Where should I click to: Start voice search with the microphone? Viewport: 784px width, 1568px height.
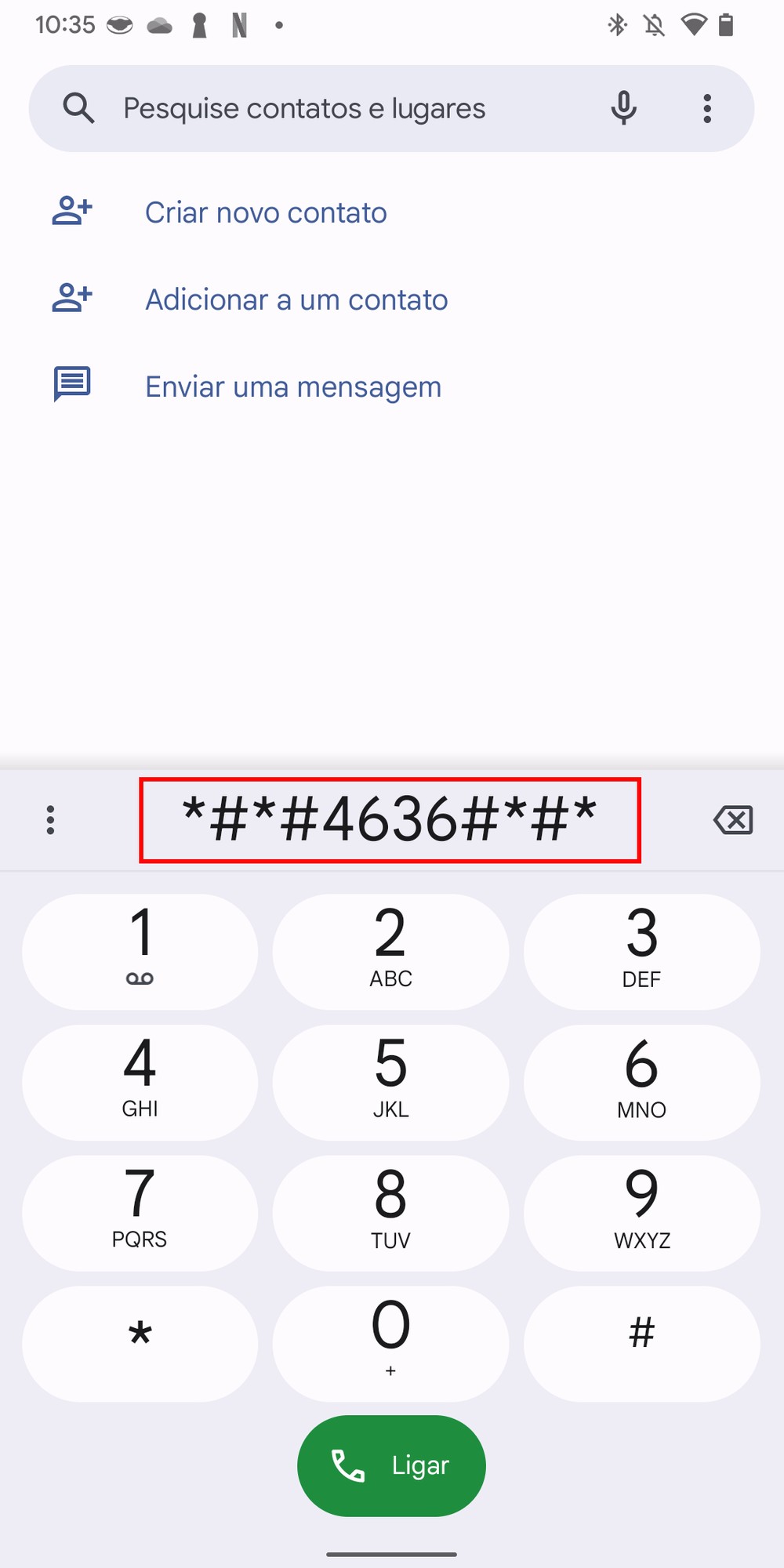(623, 108)
